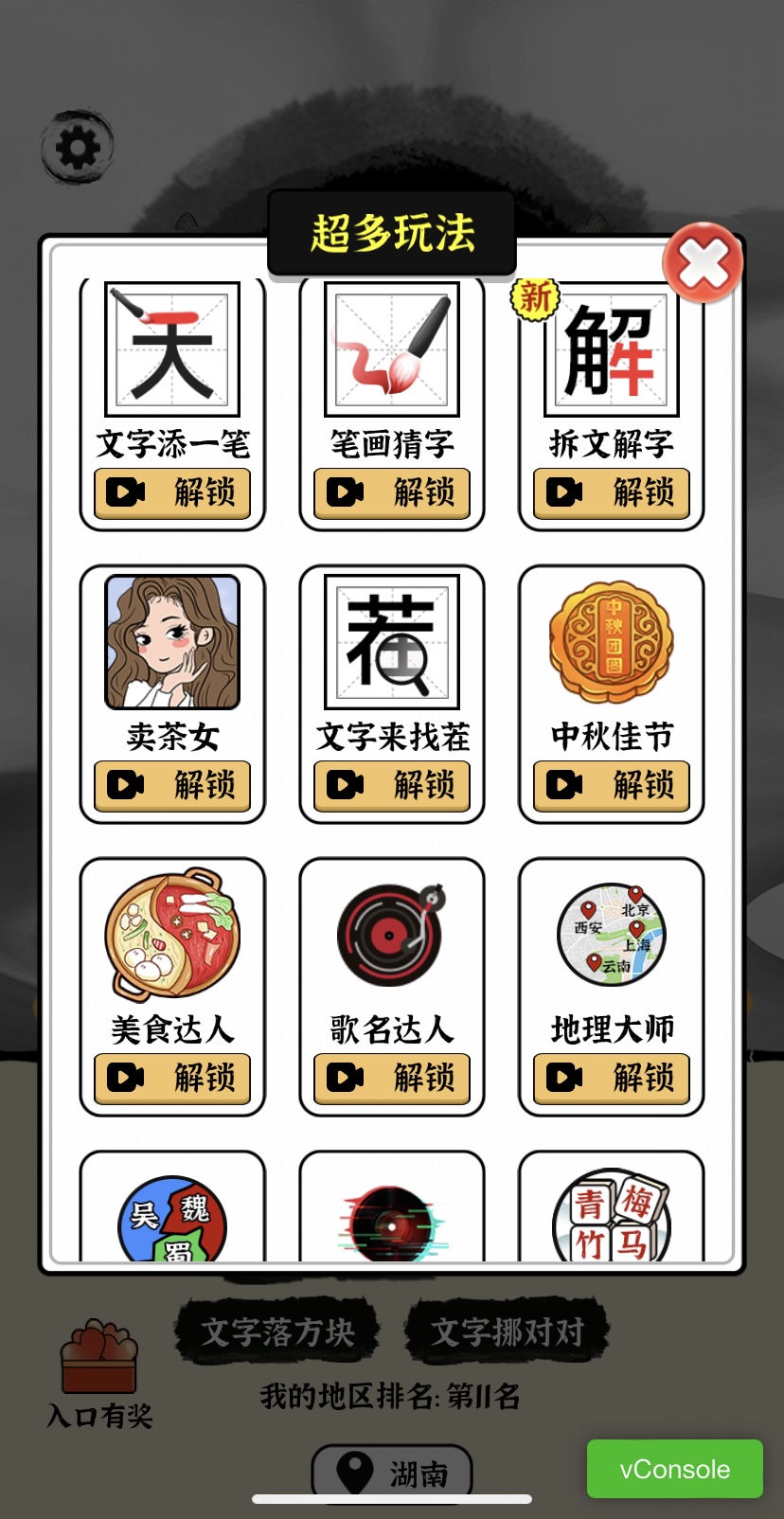Unlock the 中秋佳节 mode
The image size is (784, 1519).
[612, 785]
